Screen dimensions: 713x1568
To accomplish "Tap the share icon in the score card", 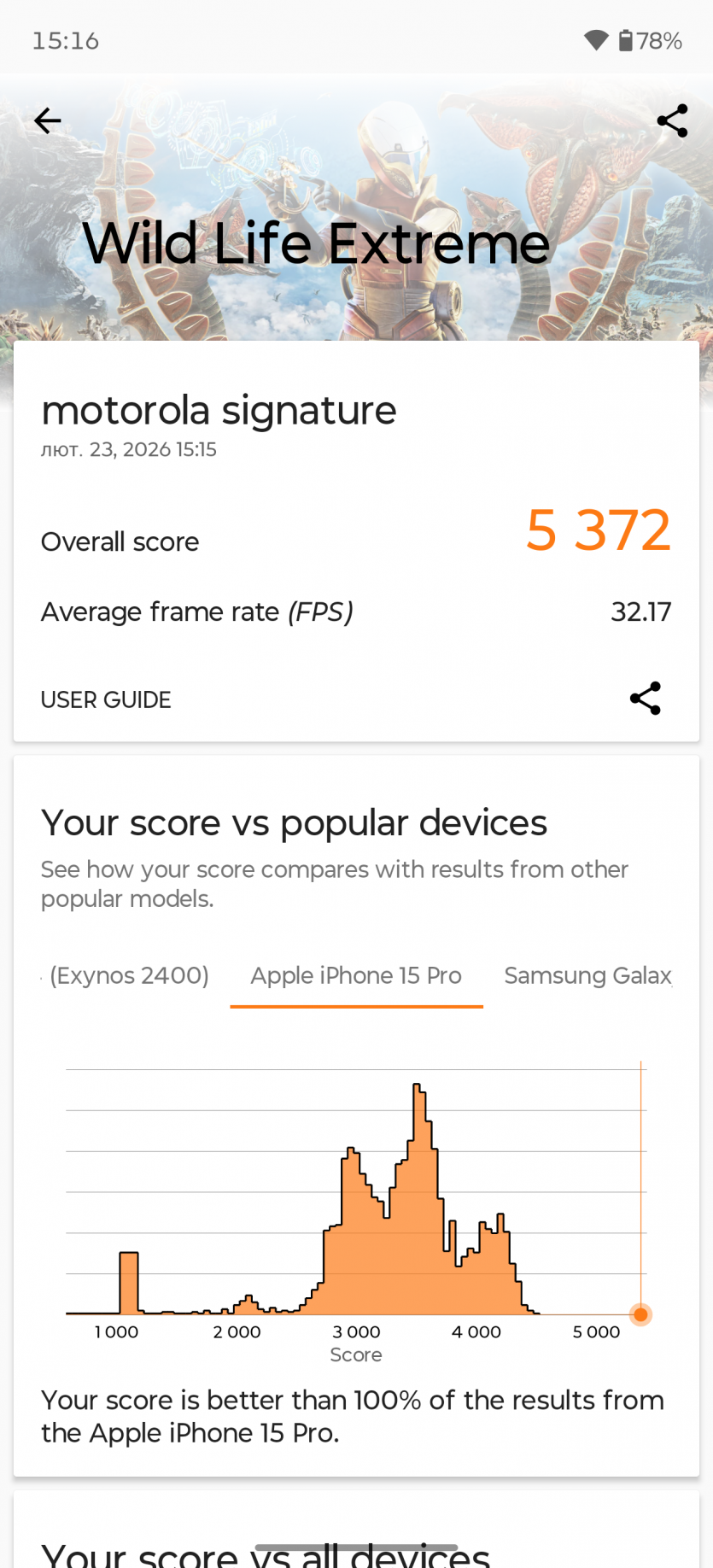I will click(x=646, y=699).
